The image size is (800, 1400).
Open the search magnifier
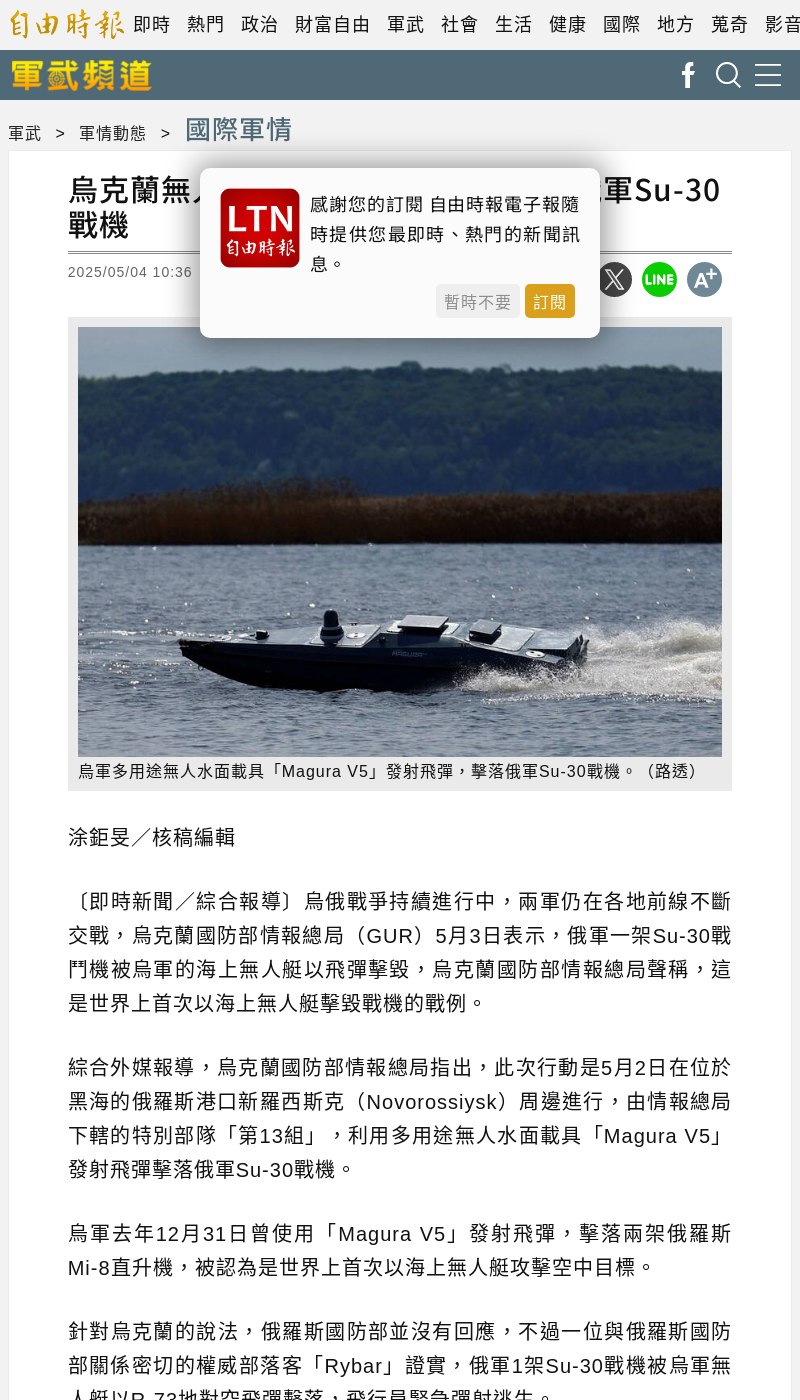(x=728, y=75)
